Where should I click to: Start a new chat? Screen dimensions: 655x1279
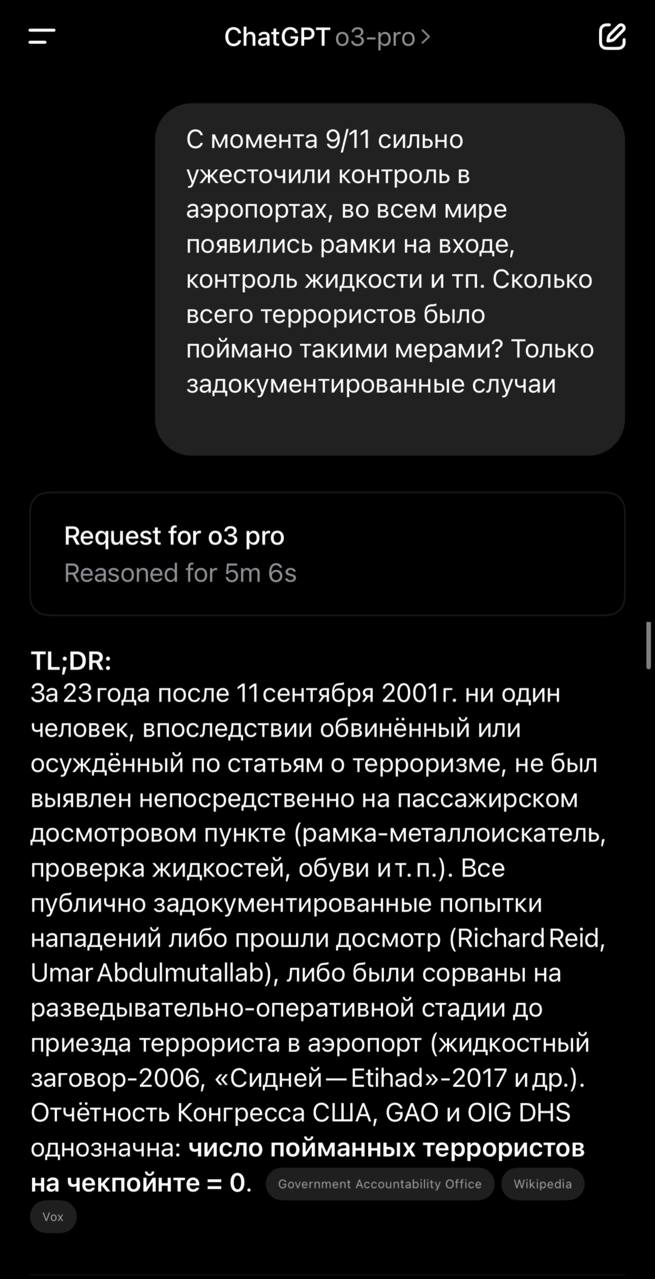point(612,37)
